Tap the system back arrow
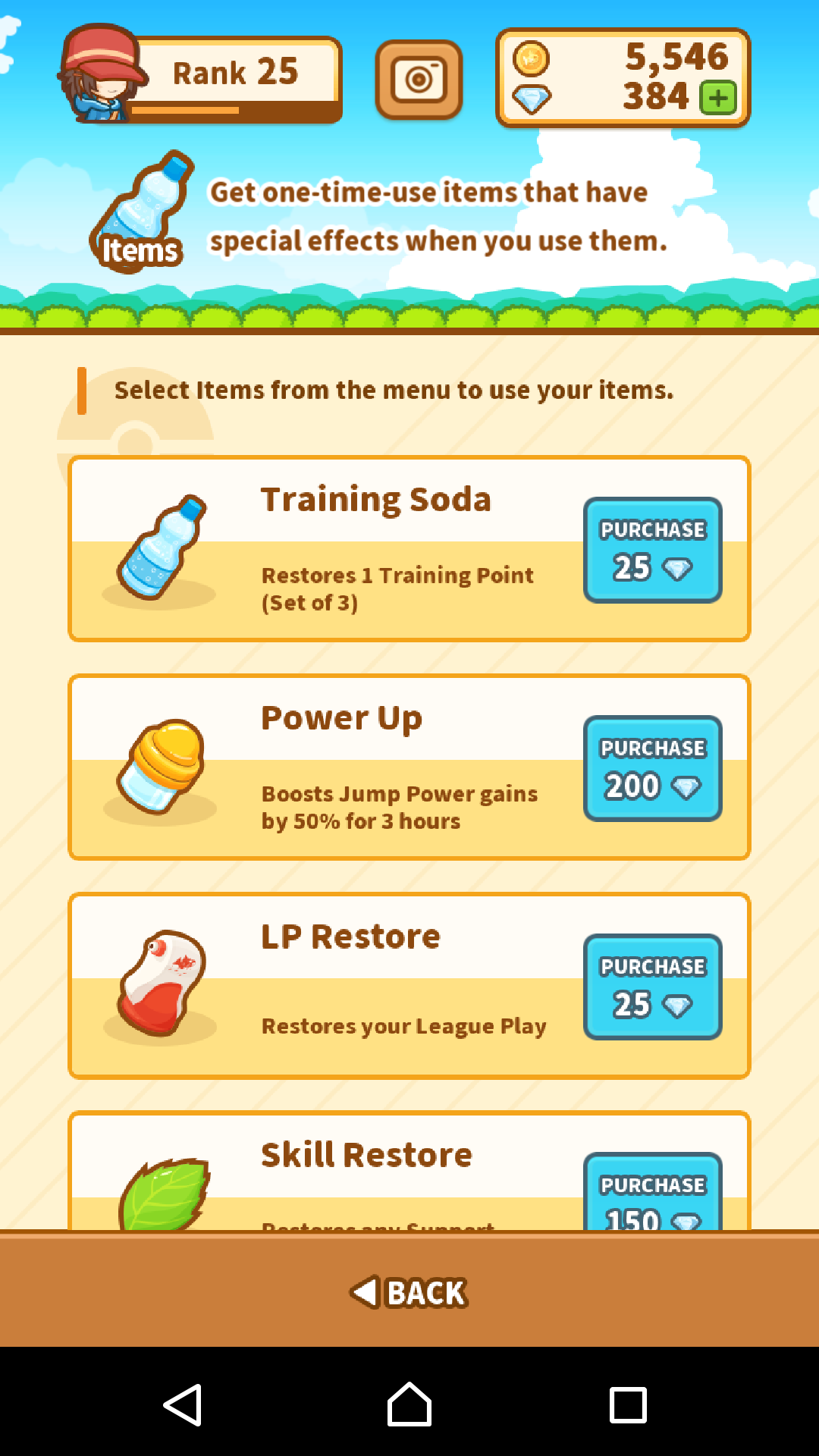The width and height of the screenshot is (819, 1456). pyautogui.click(x=183, y=1404)
